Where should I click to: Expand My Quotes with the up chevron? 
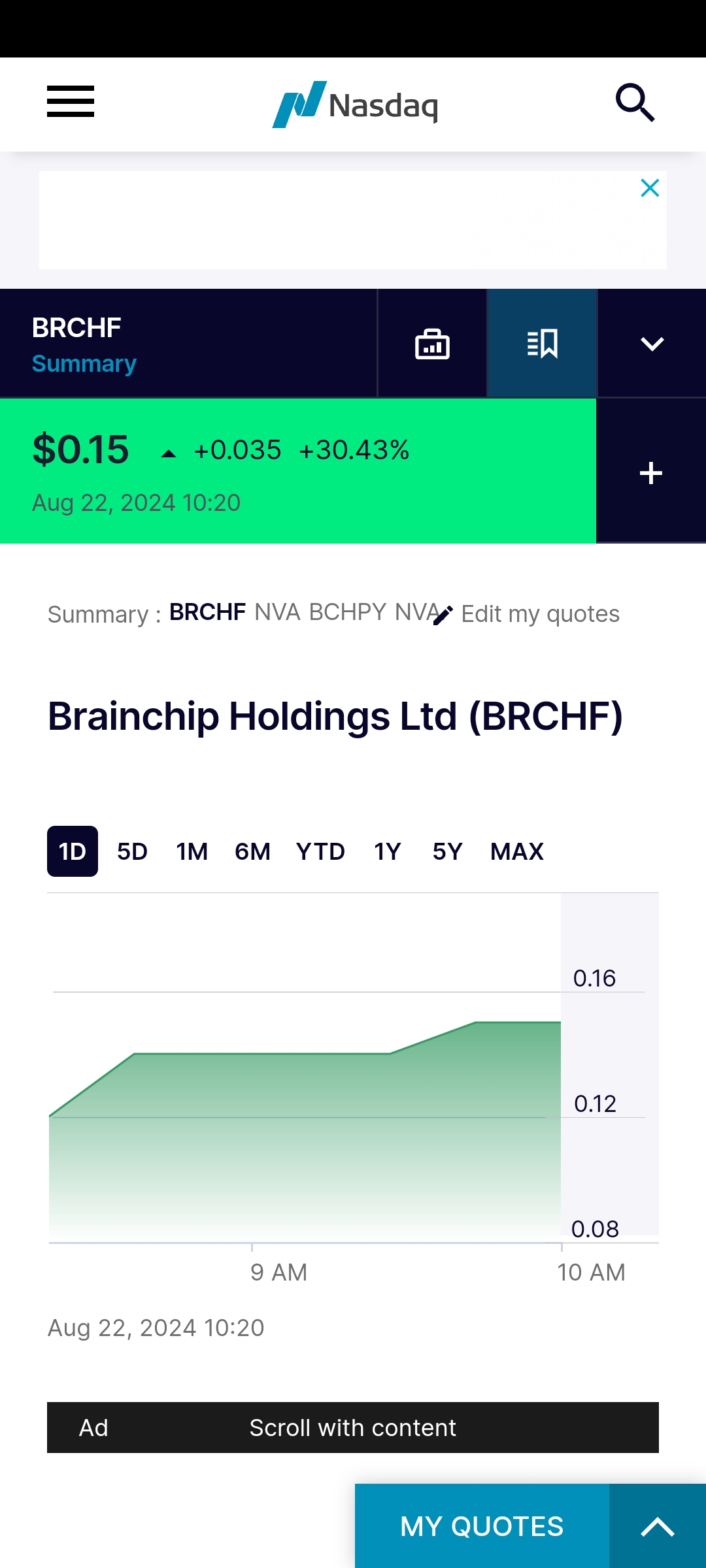pyautogui.click(x=658, y=1526)
